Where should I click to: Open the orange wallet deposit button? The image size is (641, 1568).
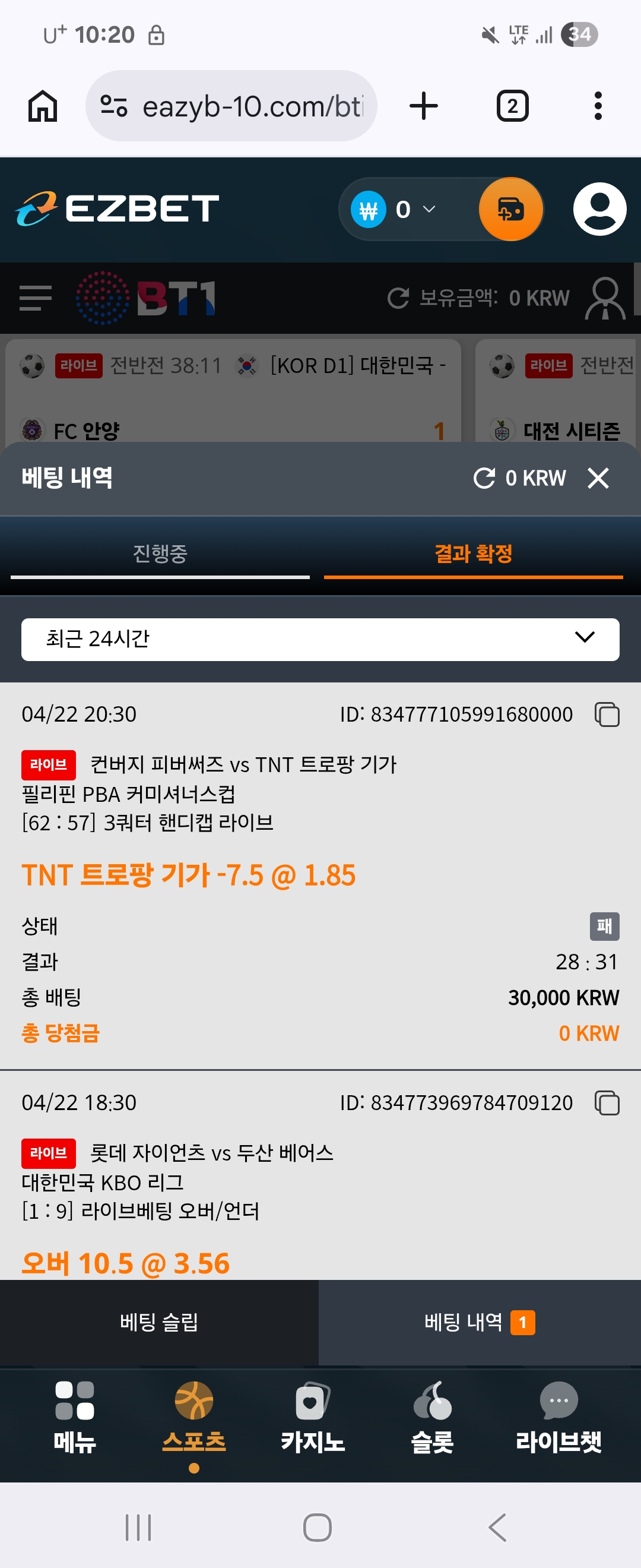[x=511, y=209]
